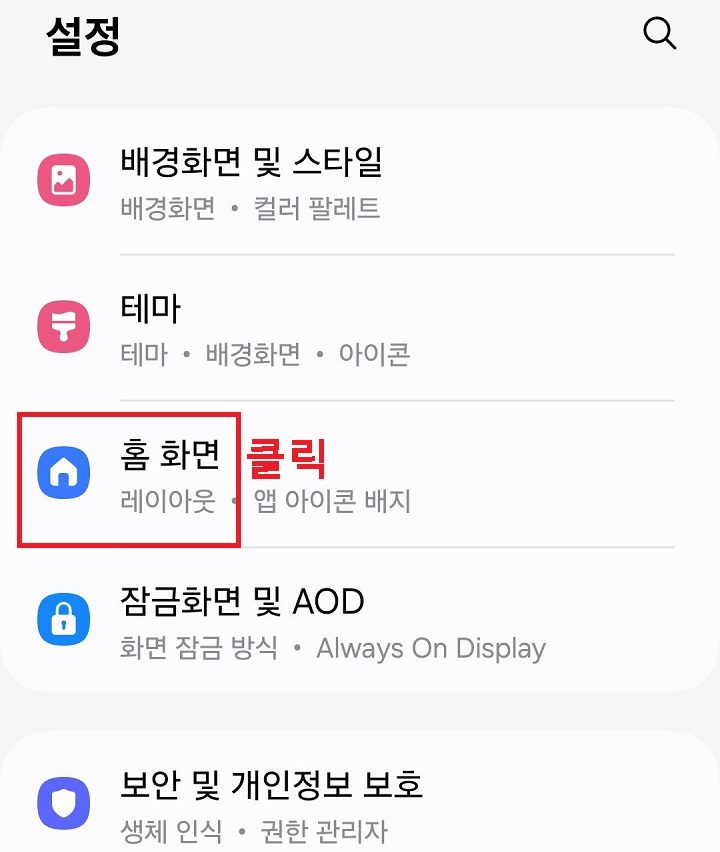Tap the 설정 page title
The width and height of the screenshot is (720, 852).
pyautogui.click(x=82, y=38)
